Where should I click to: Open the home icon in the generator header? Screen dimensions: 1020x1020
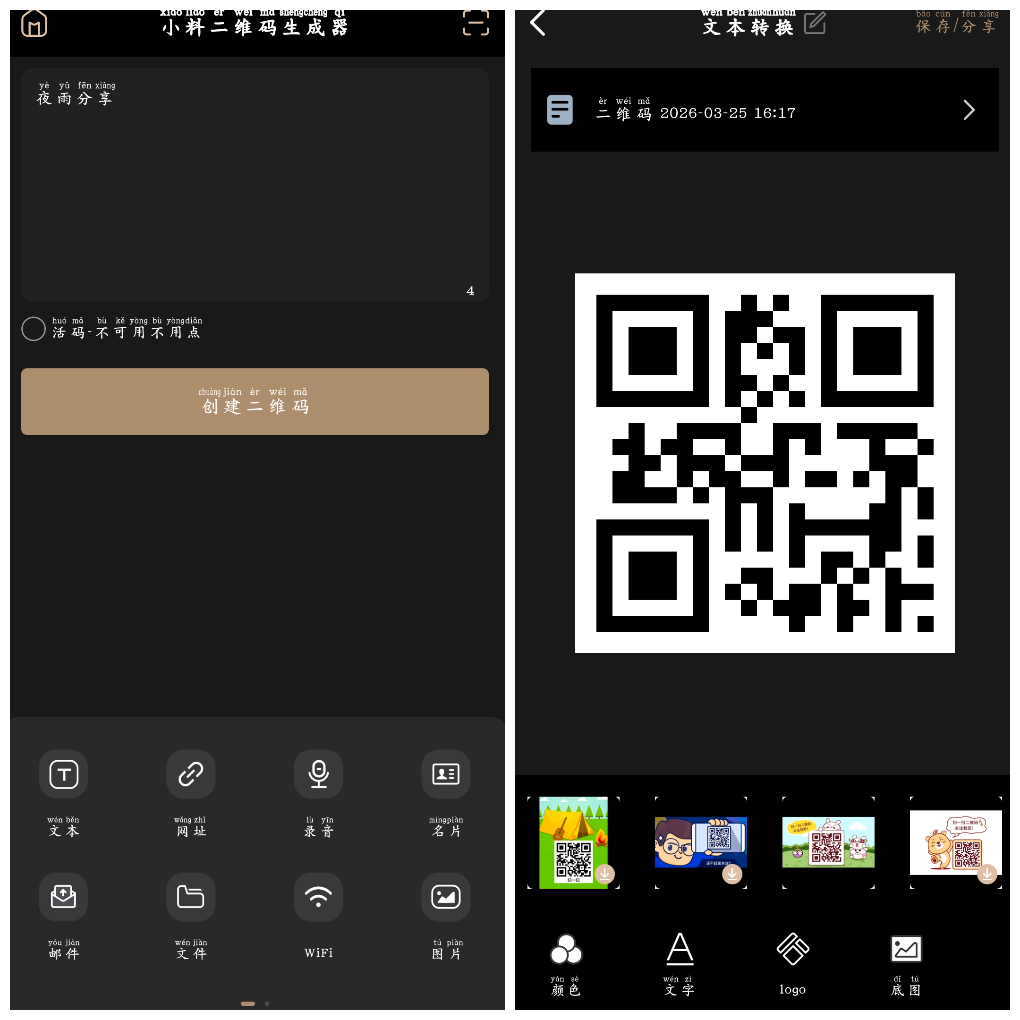pos(34,23)
